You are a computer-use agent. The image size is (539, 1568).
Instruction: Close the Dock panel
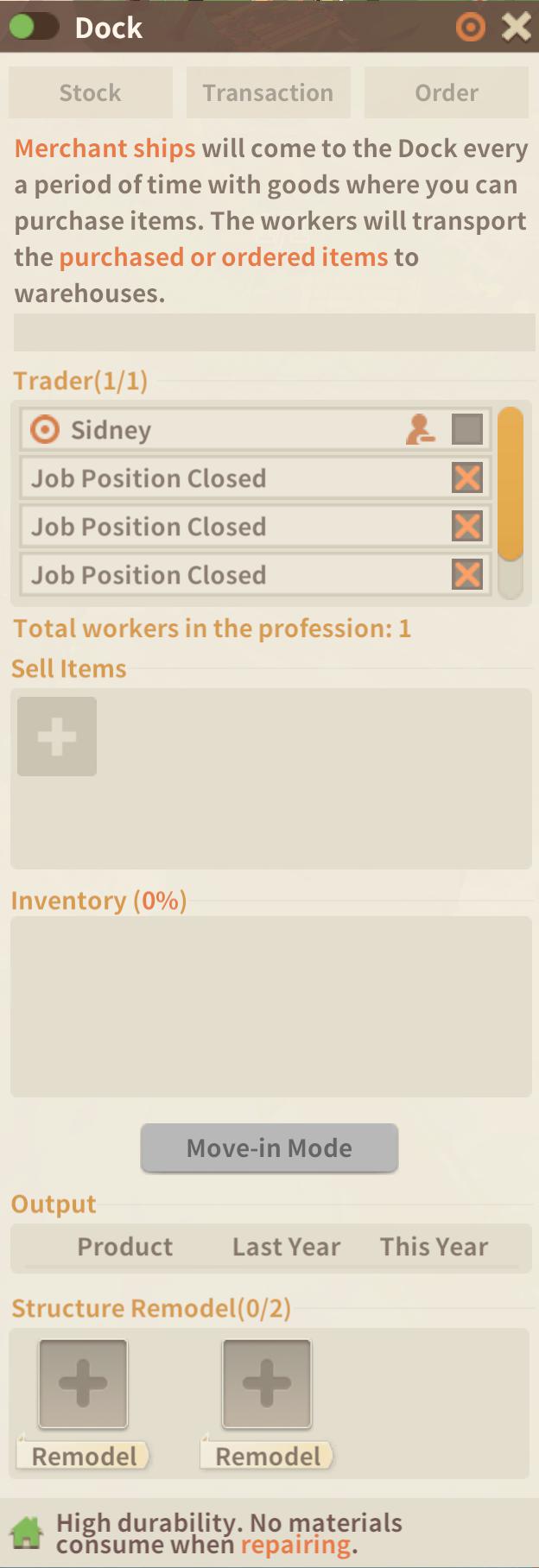click(517, 27)
